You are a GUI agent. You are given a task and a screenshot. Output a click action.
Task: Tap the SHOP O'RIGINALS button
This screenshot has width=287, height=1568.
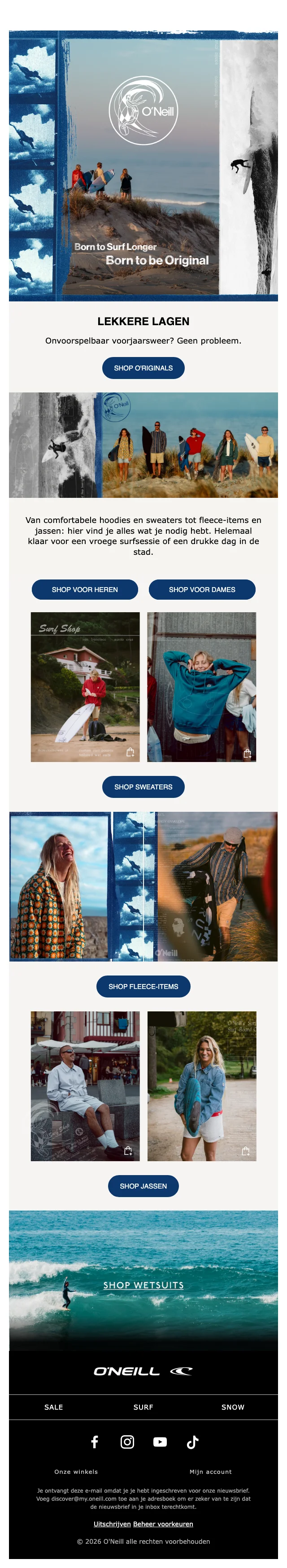(x=143, y=368)
